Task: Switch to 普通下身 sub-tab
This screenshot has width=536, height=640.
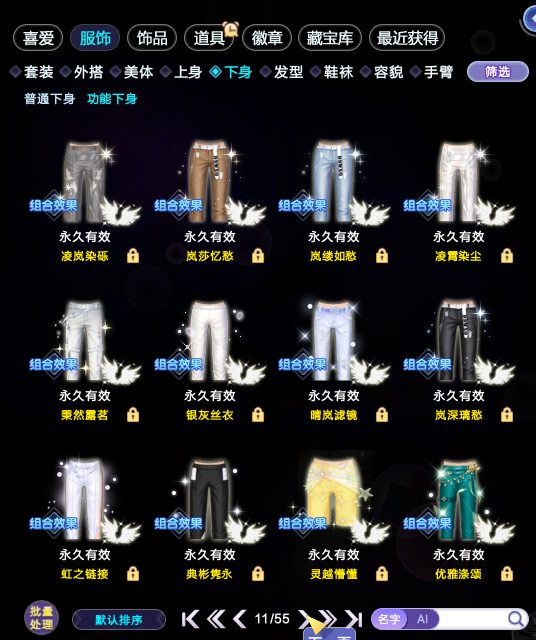Action: [x=49, y=99]
